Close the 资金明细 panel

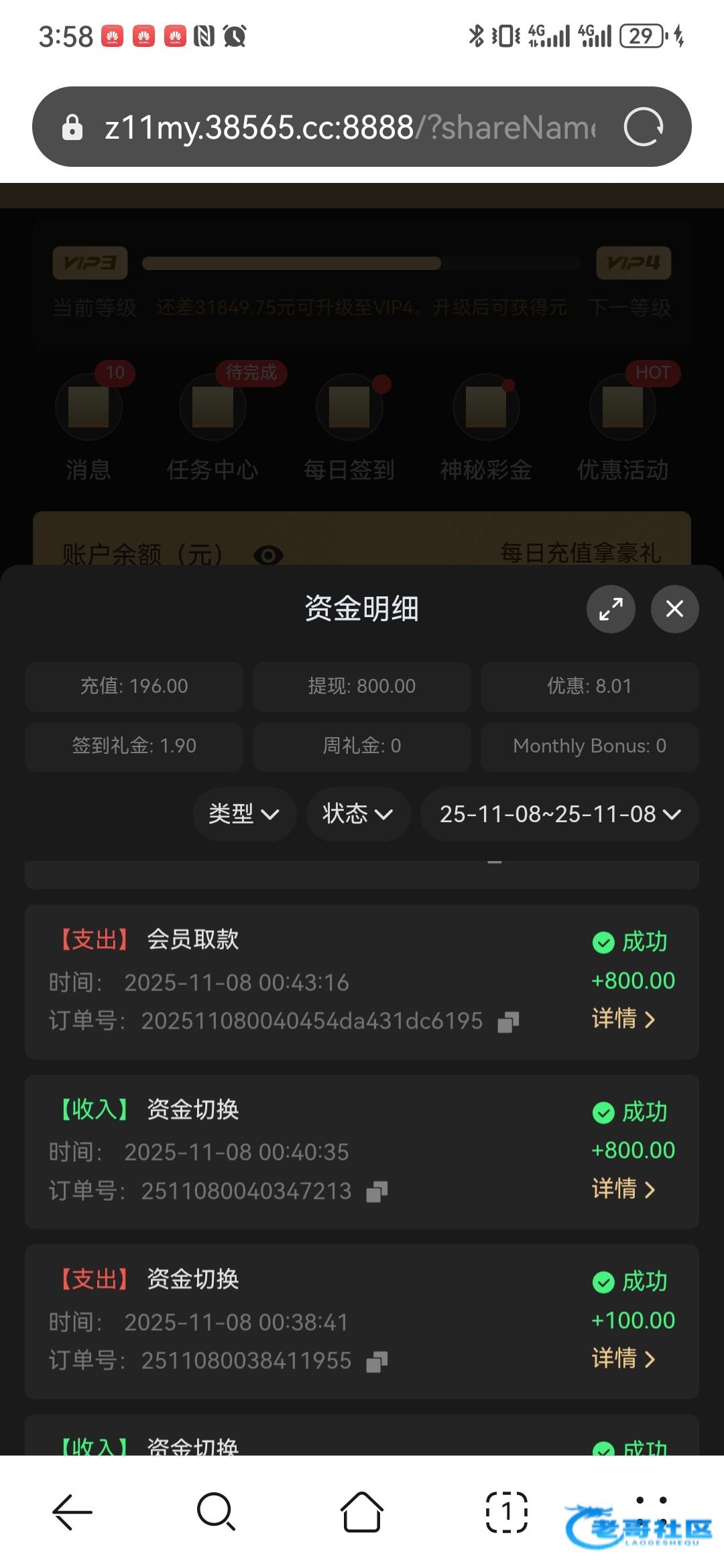[674, 608]
